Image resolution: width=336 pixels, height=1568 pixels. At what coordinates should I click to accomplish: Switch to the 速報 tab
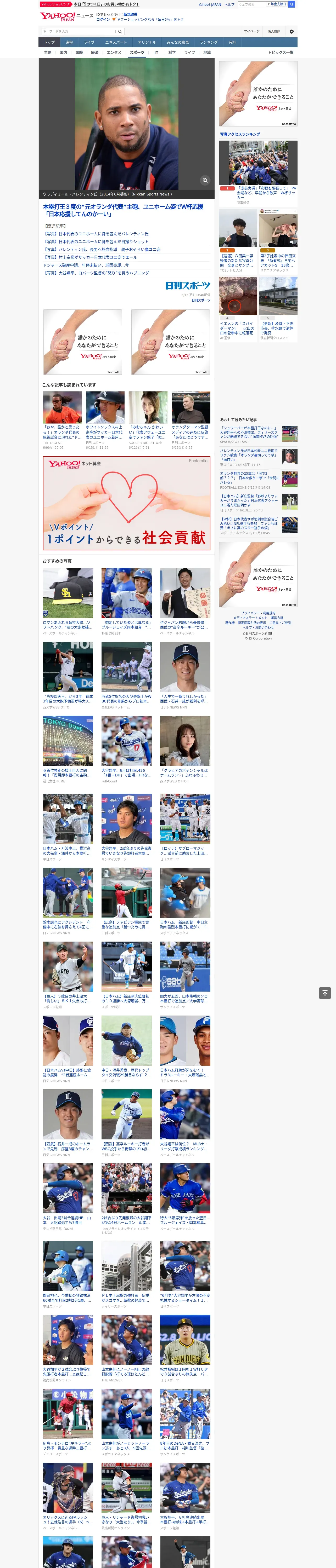pos(69,43)
